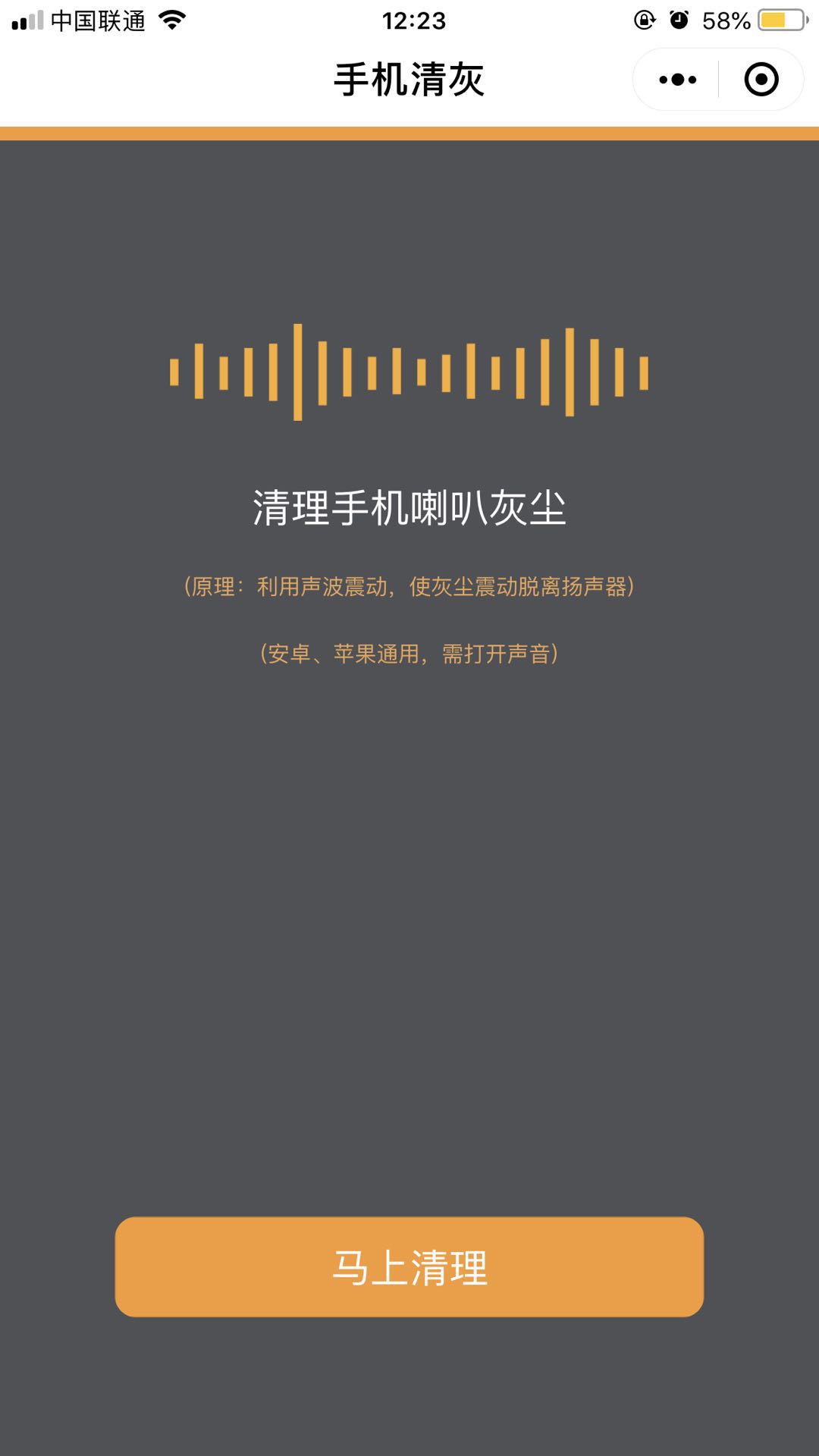Tap the 马上清理 button
This screenshot has width=819, height=1456.
point(409,1267)
